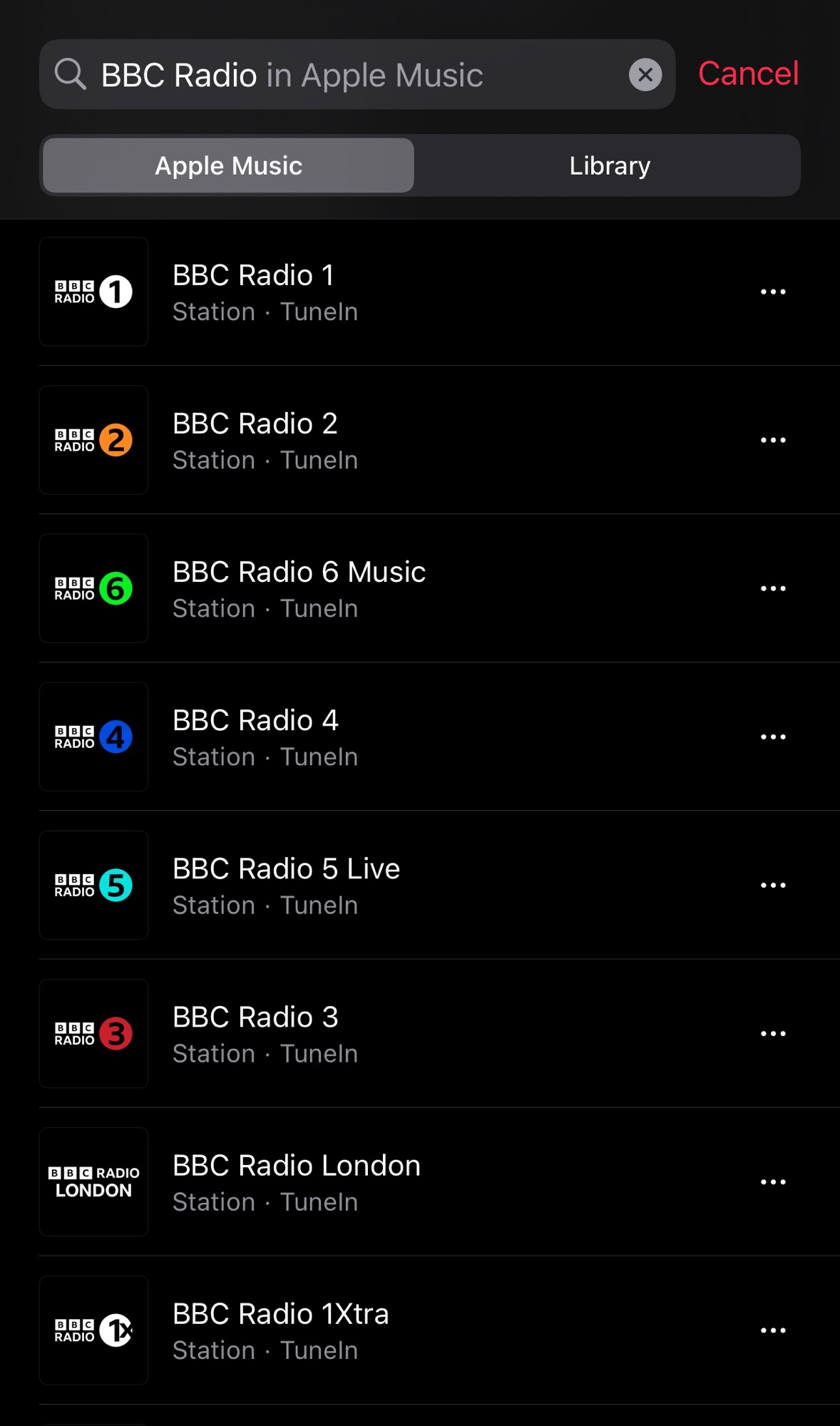Tap the three dots beside BBC Radio 4
The height and width of the screenshot is (1426, 840).
click(x=773, y=737)
